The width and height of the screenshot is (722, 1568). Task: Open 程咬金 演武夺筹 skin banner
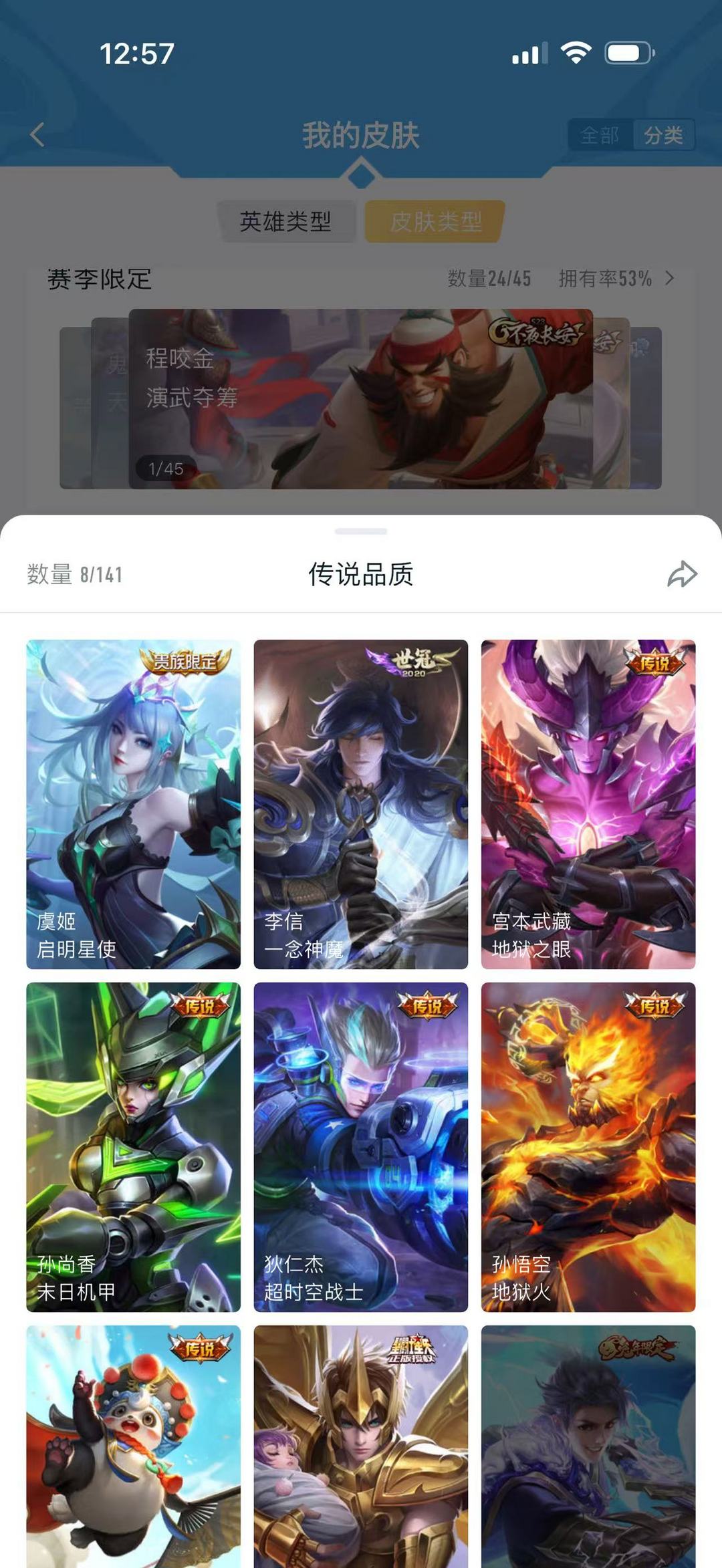point(360,398)
